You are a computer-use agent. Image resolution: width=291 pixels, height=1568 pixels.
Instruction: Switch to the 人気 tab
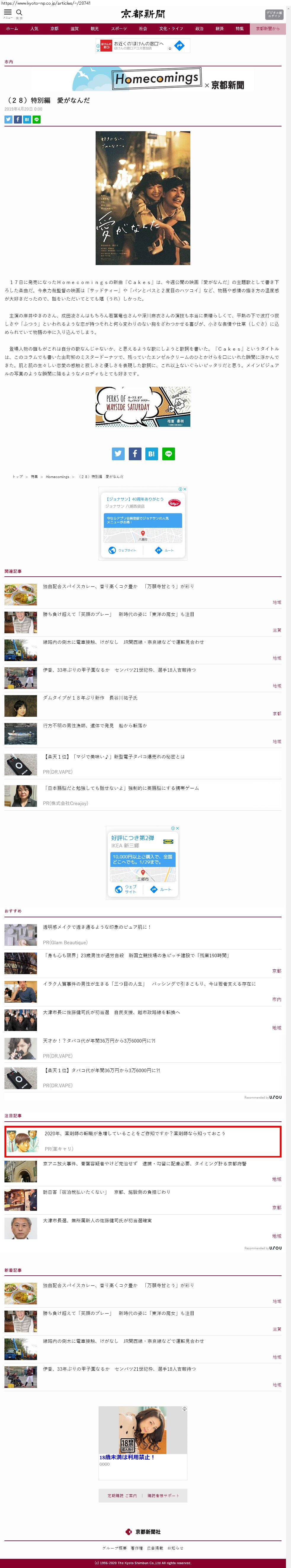tap(34, 29)
